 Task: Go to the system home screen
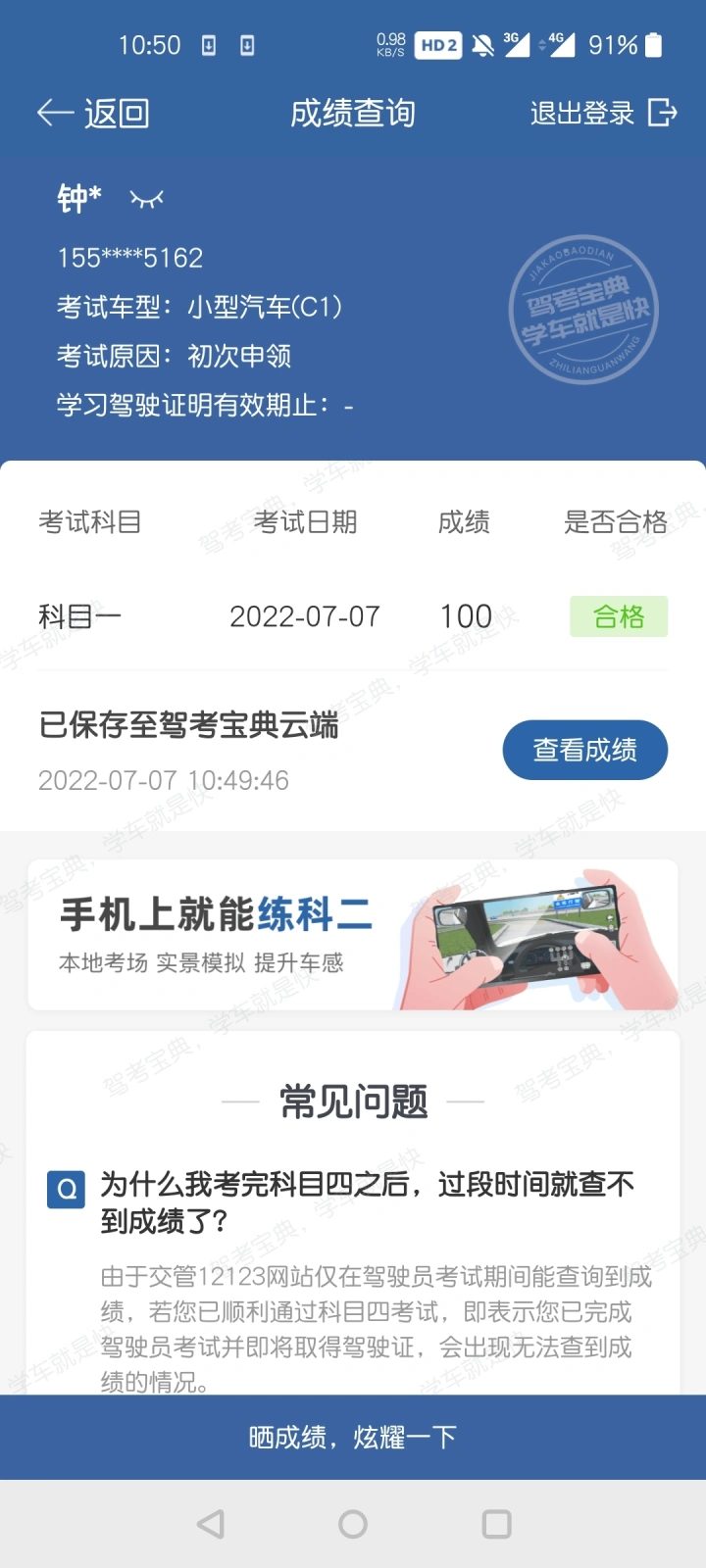(353, 1524)
